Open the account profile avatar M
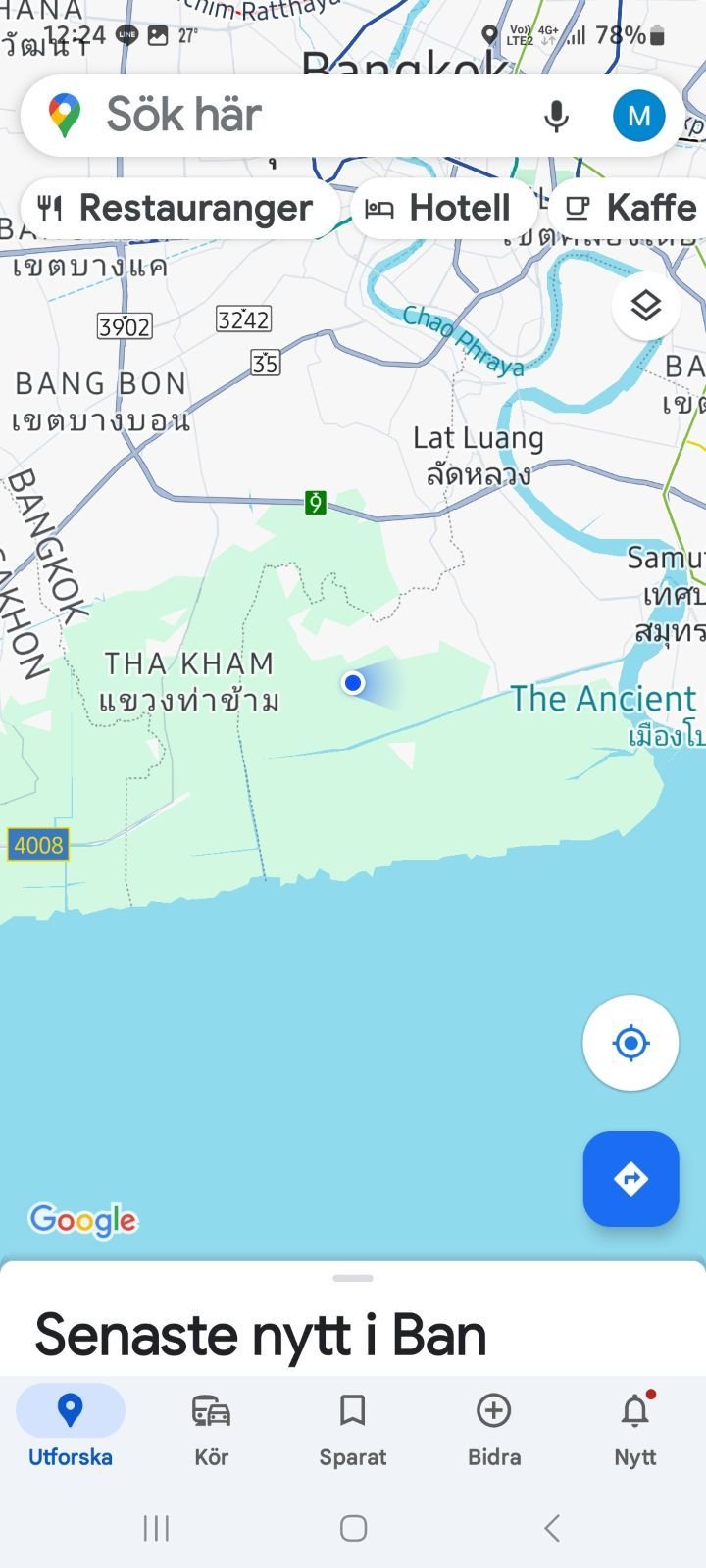706x1568 pixels. [638, 116]
